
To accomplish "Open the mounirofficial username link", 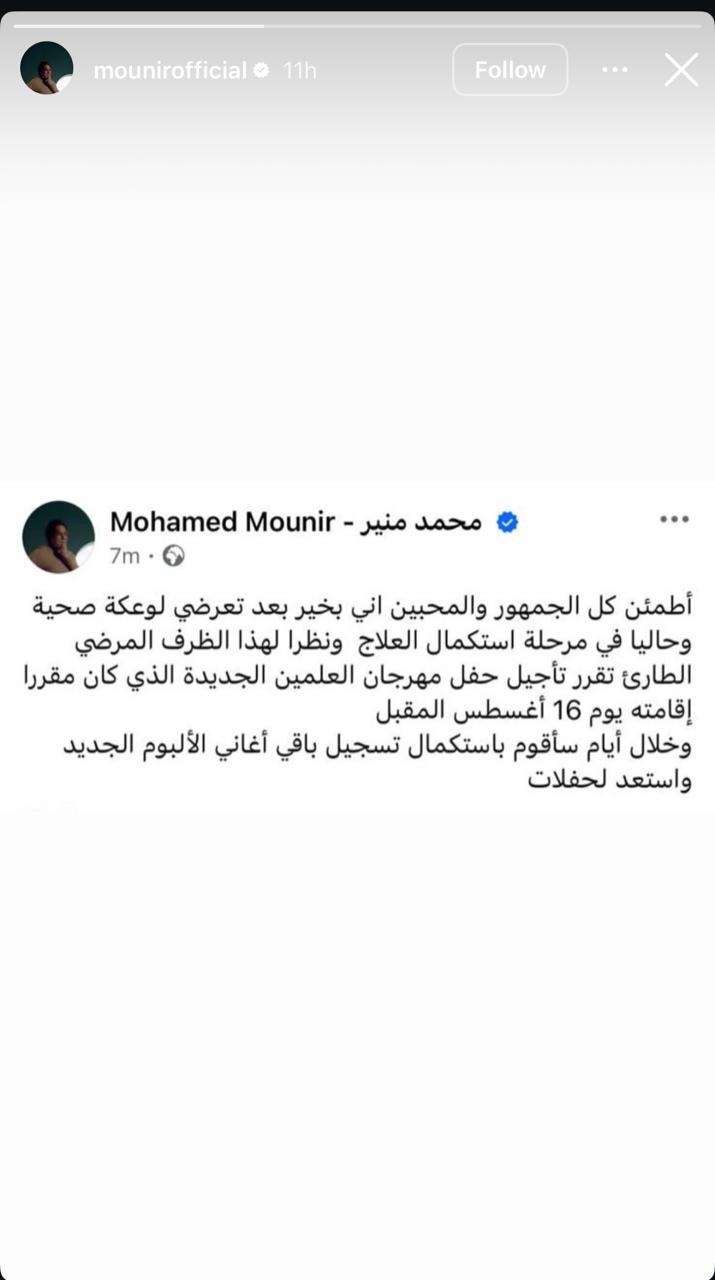I will pyautogui.click(x=169, y=70).
